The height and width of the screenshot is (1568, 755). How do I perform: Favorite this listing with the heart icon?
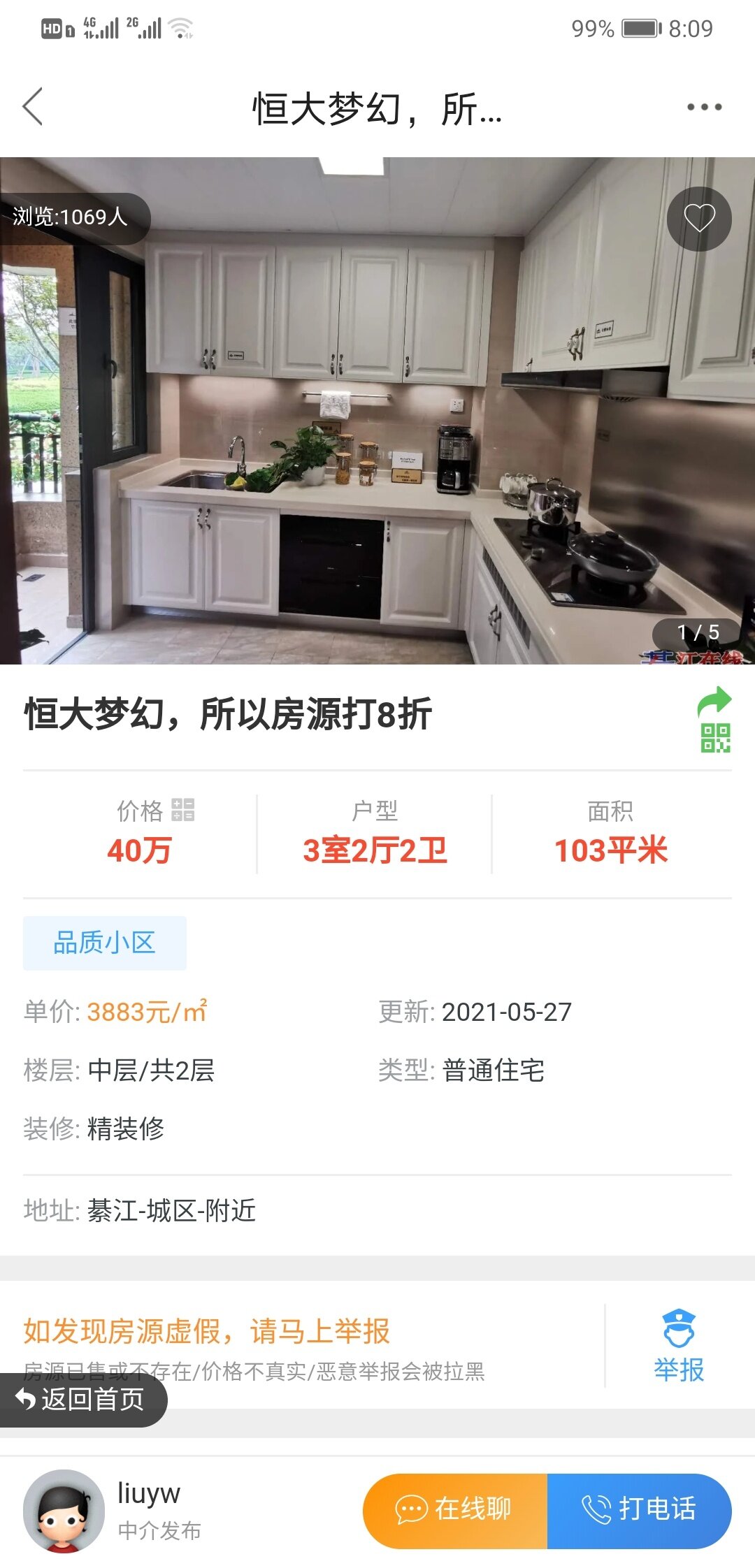(698, 219)
